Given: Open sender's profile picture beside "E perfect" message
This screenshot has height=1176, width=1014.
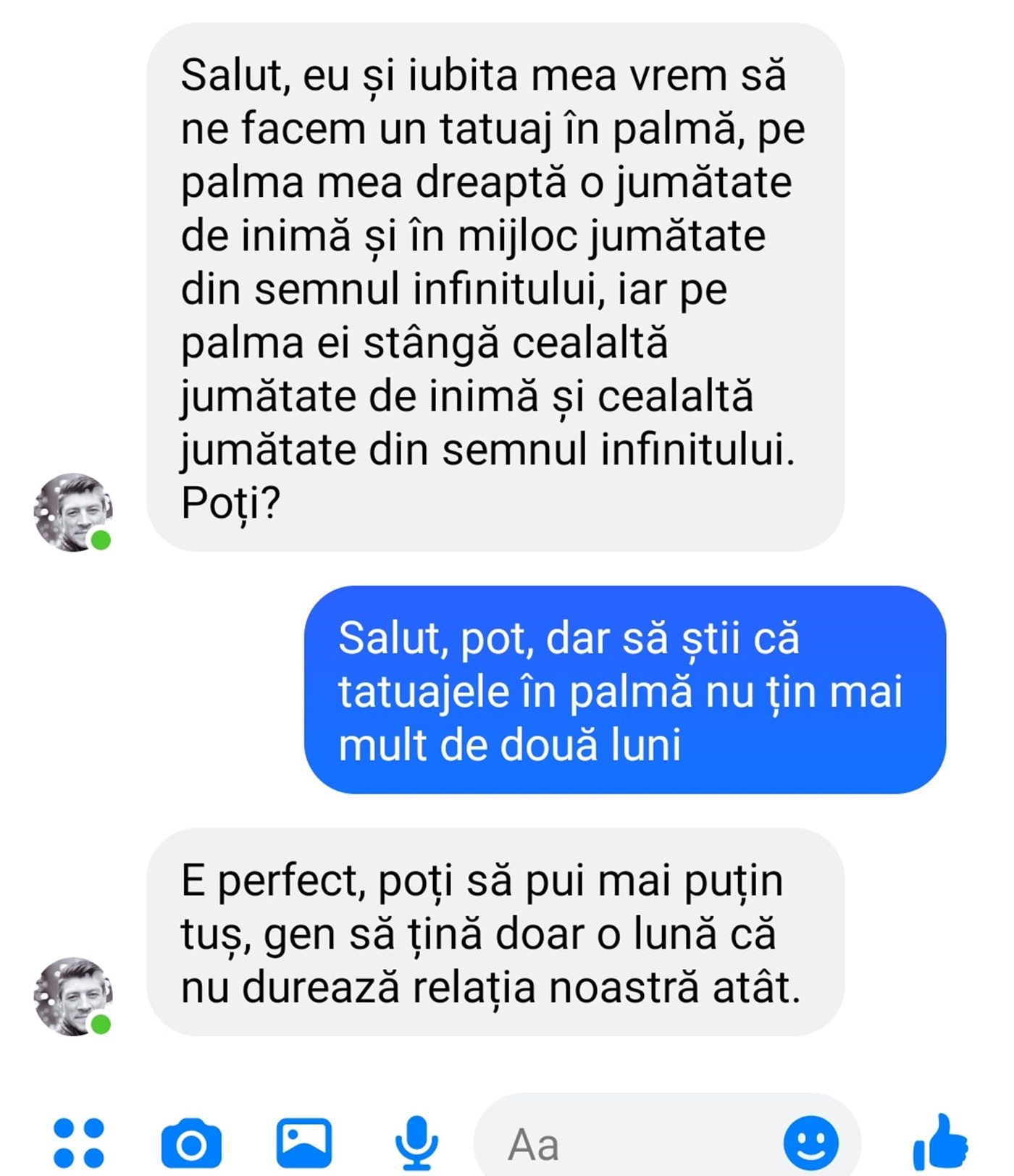Looking at the screenshot, I should point(73,996).
